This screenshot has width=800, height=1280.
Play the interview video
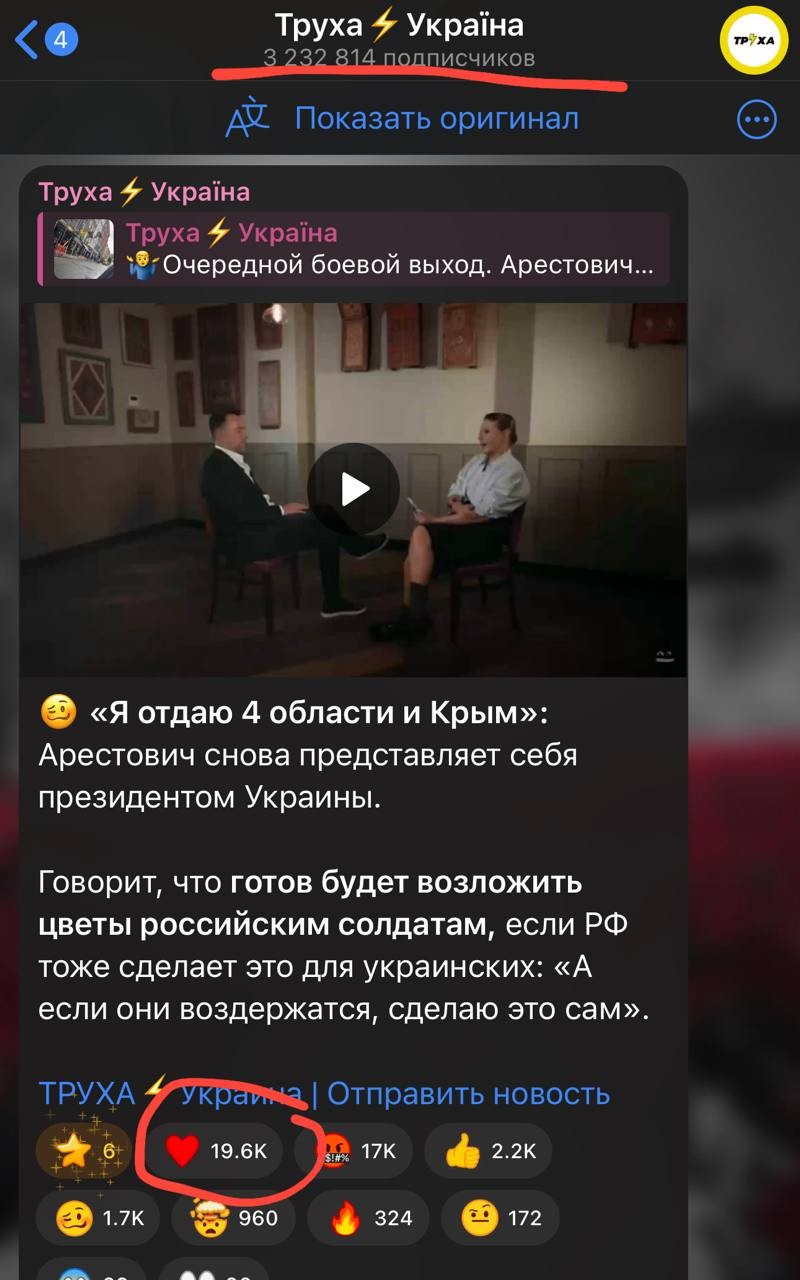click(x=353, y=489)
